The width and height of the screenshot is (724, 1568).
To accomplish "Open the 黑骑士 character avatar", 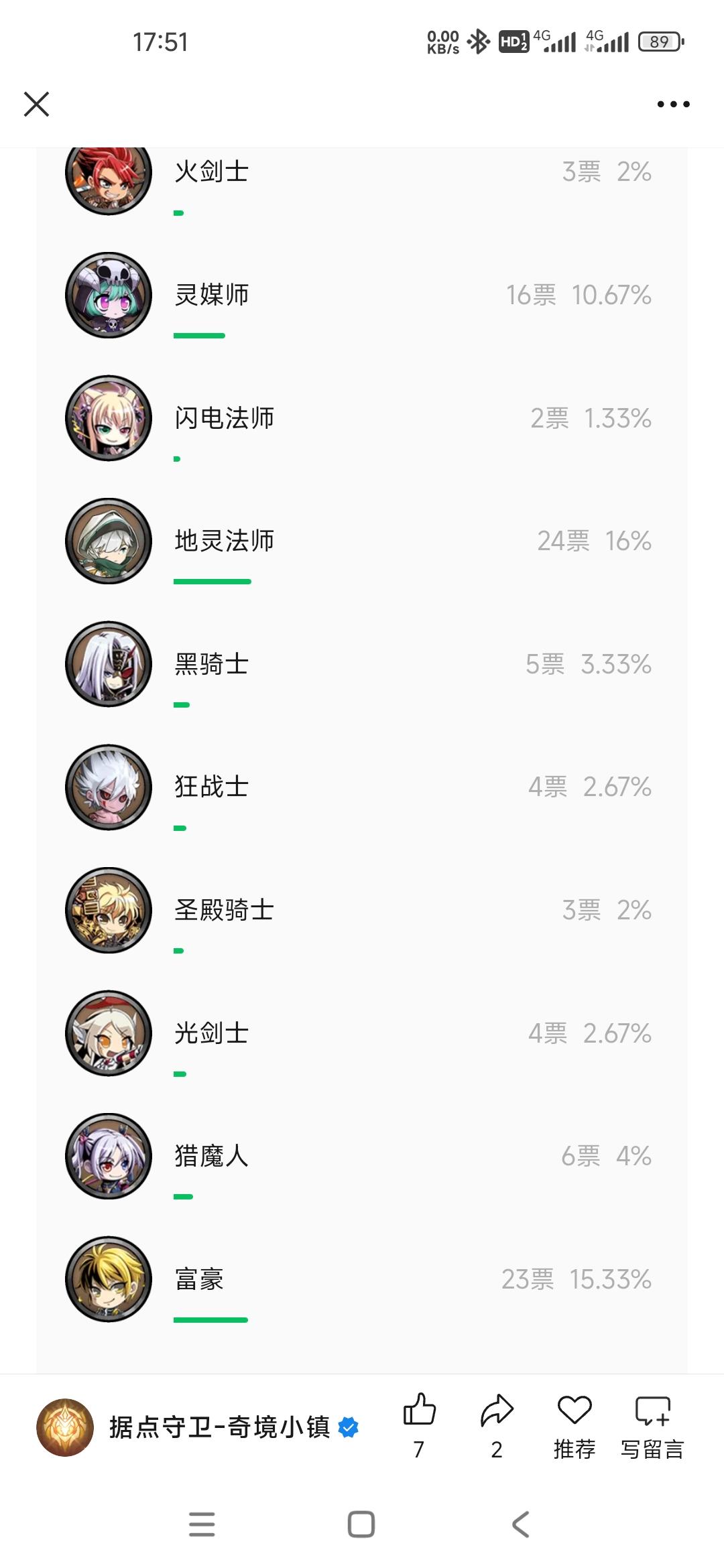I will 109,663.
